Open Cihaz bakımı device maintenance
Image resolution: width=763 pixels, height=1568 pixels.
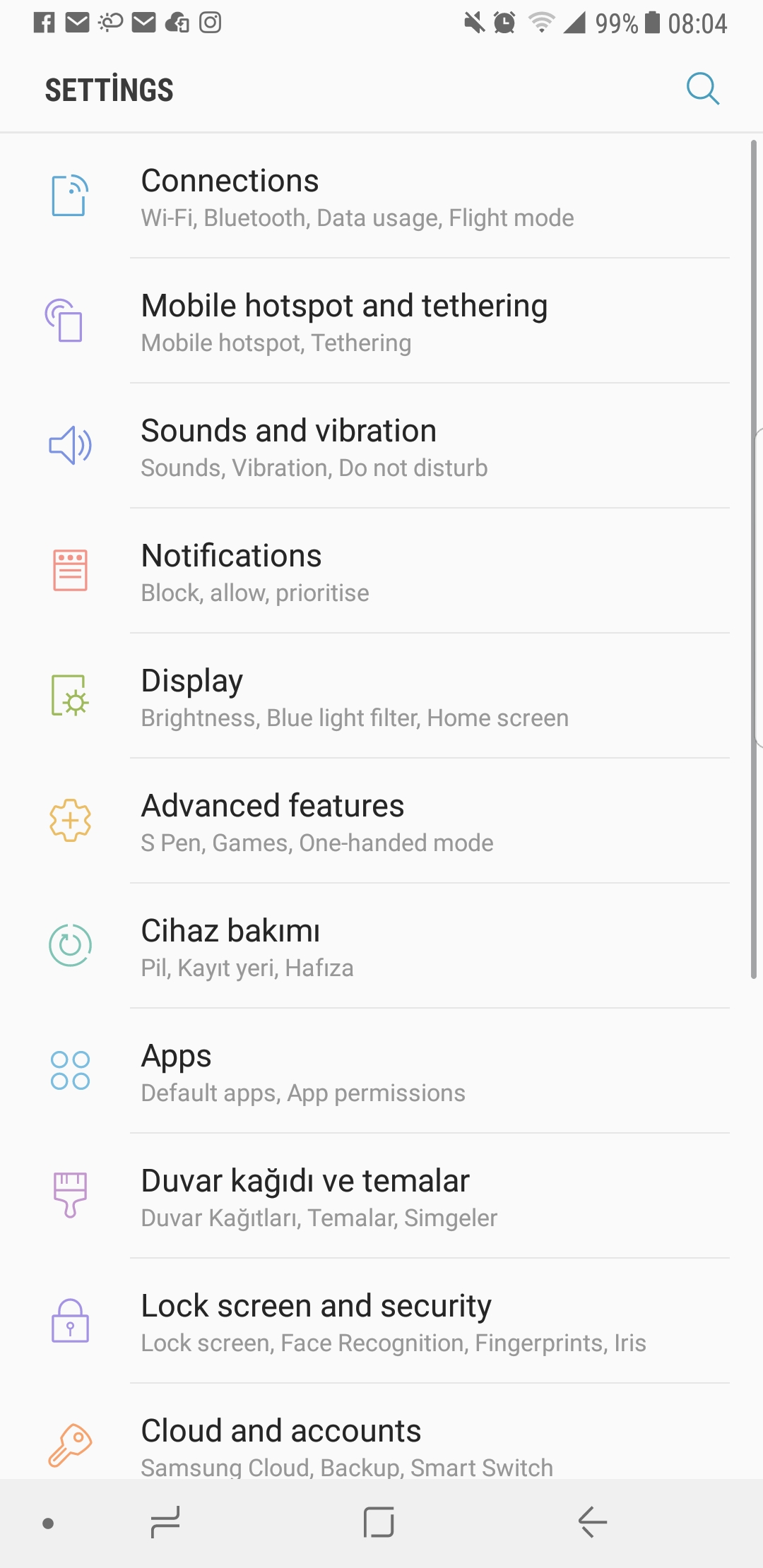[381, 946]
